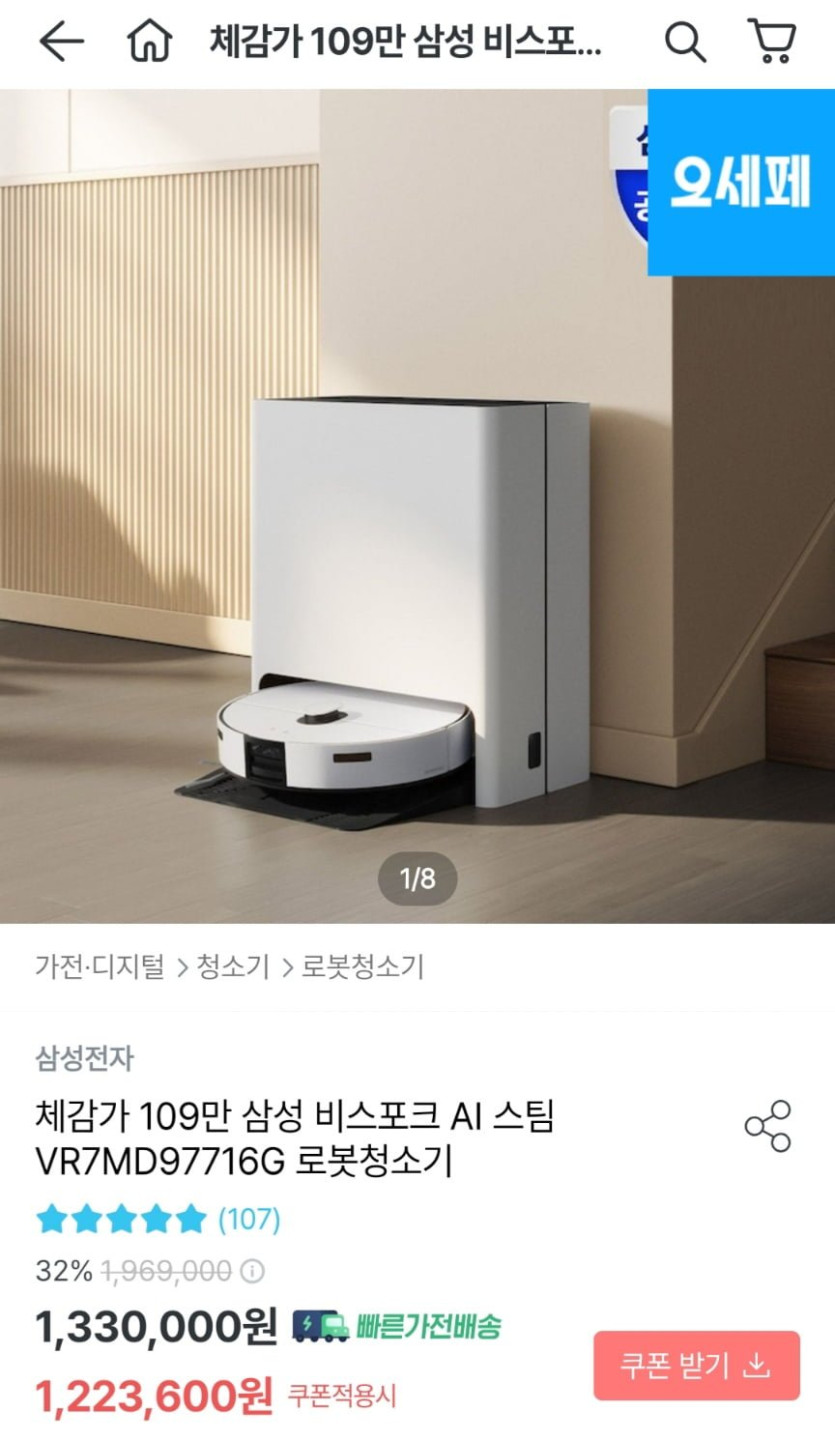Open the home icon
The image size is (835, 1440).
tap(150, 42)
